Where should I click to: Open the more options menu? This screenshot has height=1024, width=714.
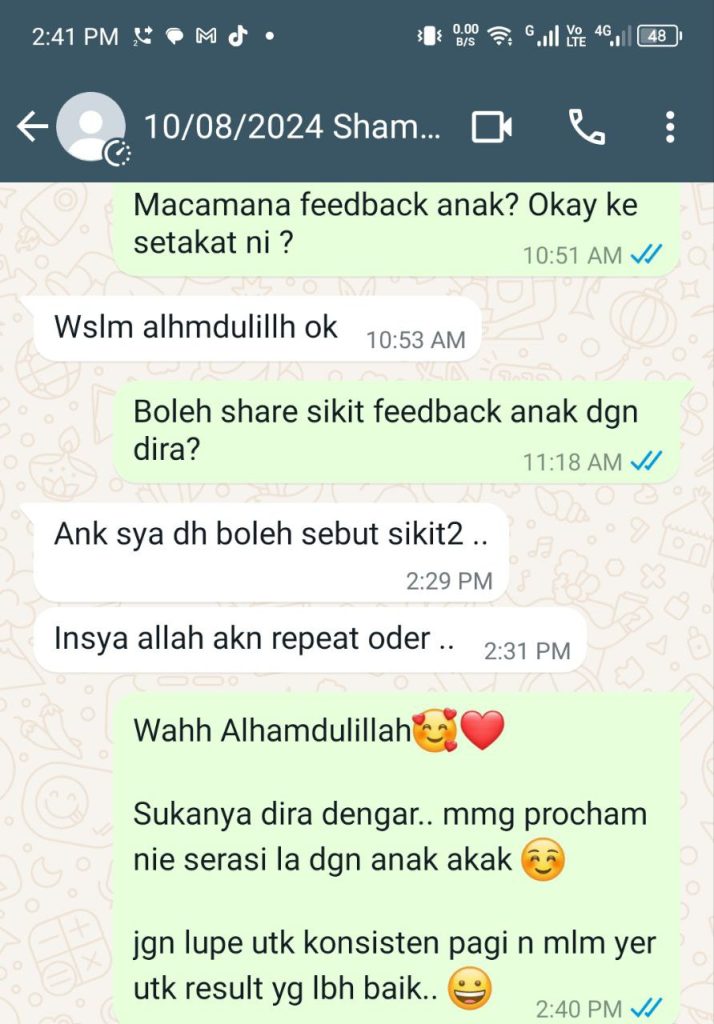coord(670,127)
